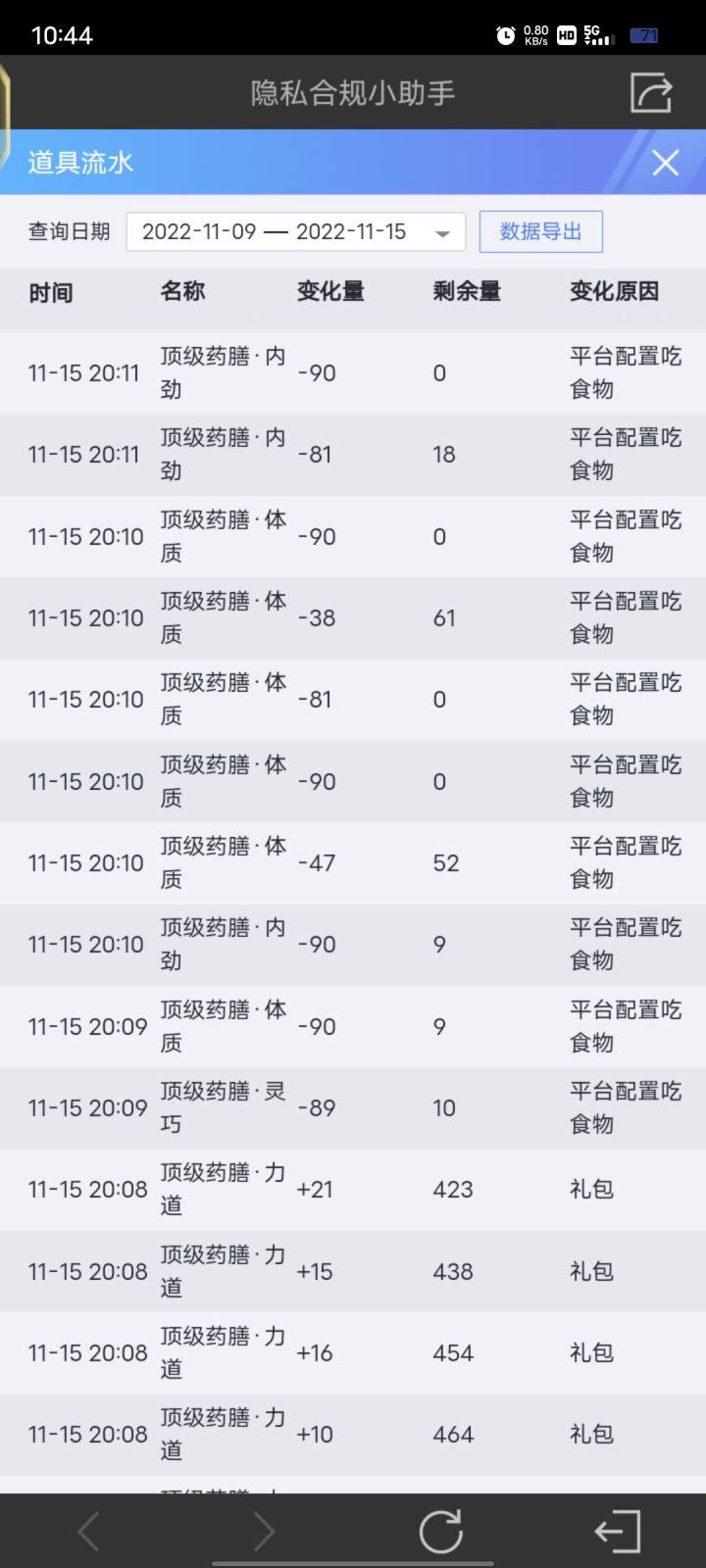Close the 道具流水 panel
This screenshot has height=1568, width=706.
point(666,163)
